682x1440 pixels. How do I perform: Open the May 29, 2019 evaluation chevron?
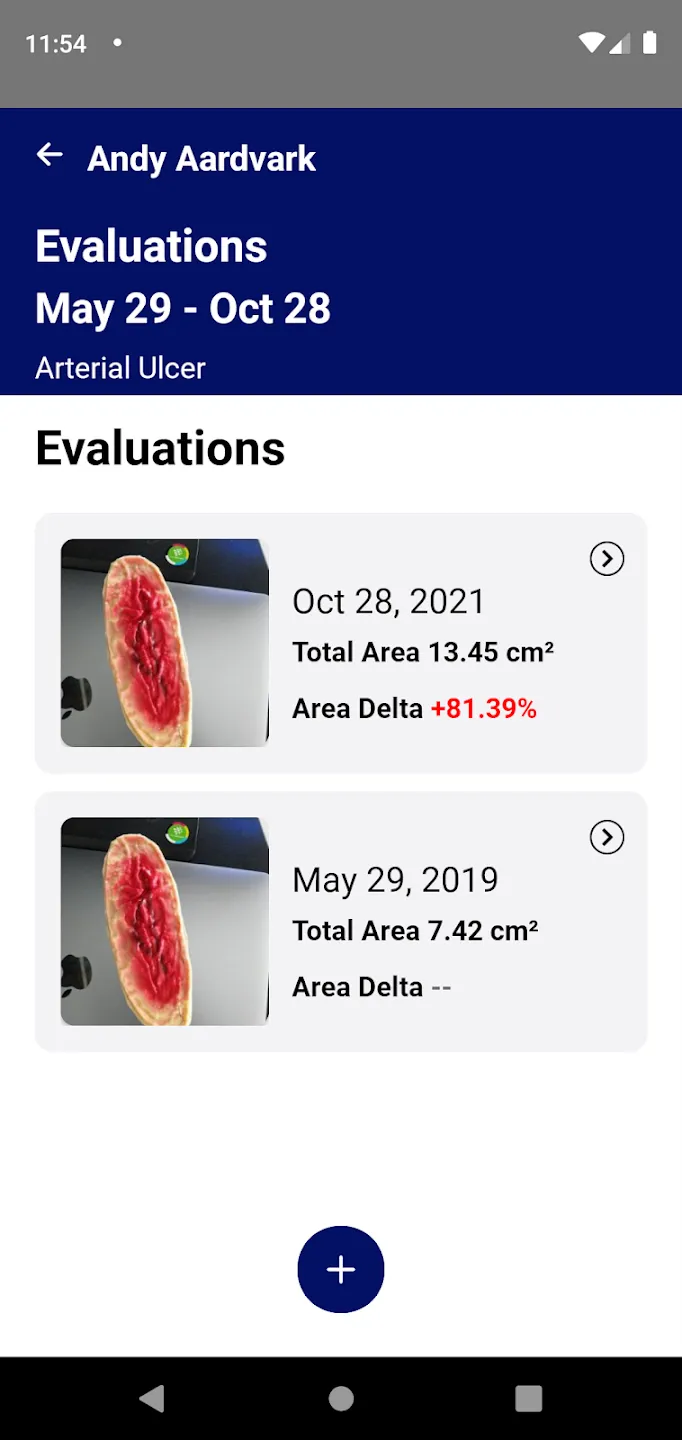[x=607, y=838]
